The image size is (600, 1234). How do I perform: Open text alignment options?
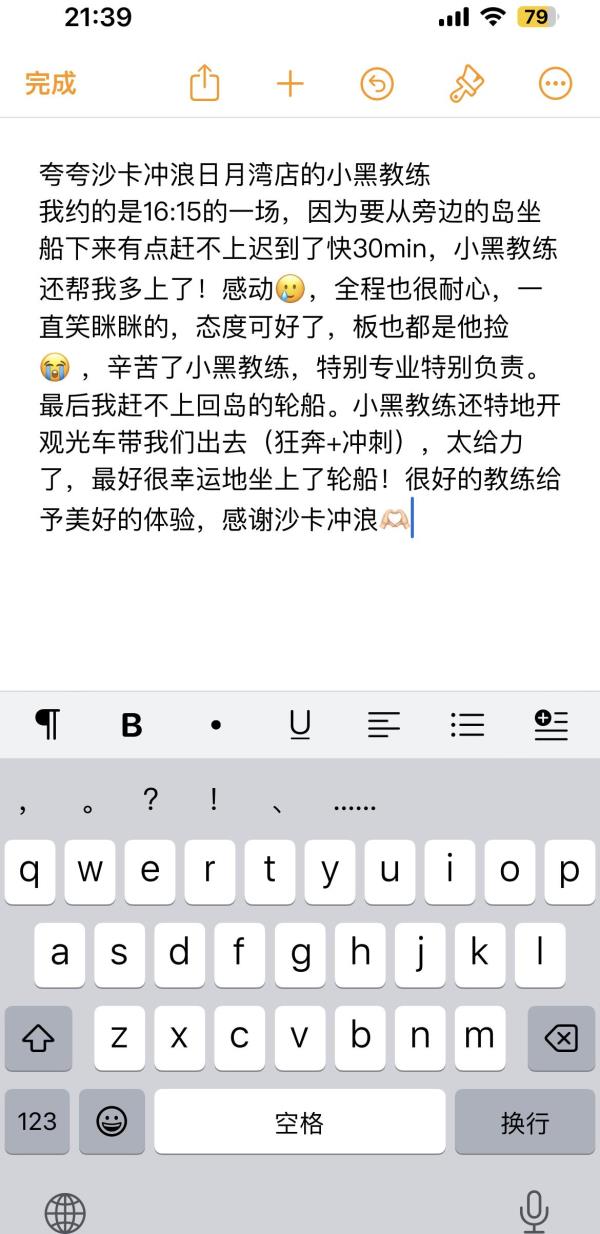click(x=384, y=724)
